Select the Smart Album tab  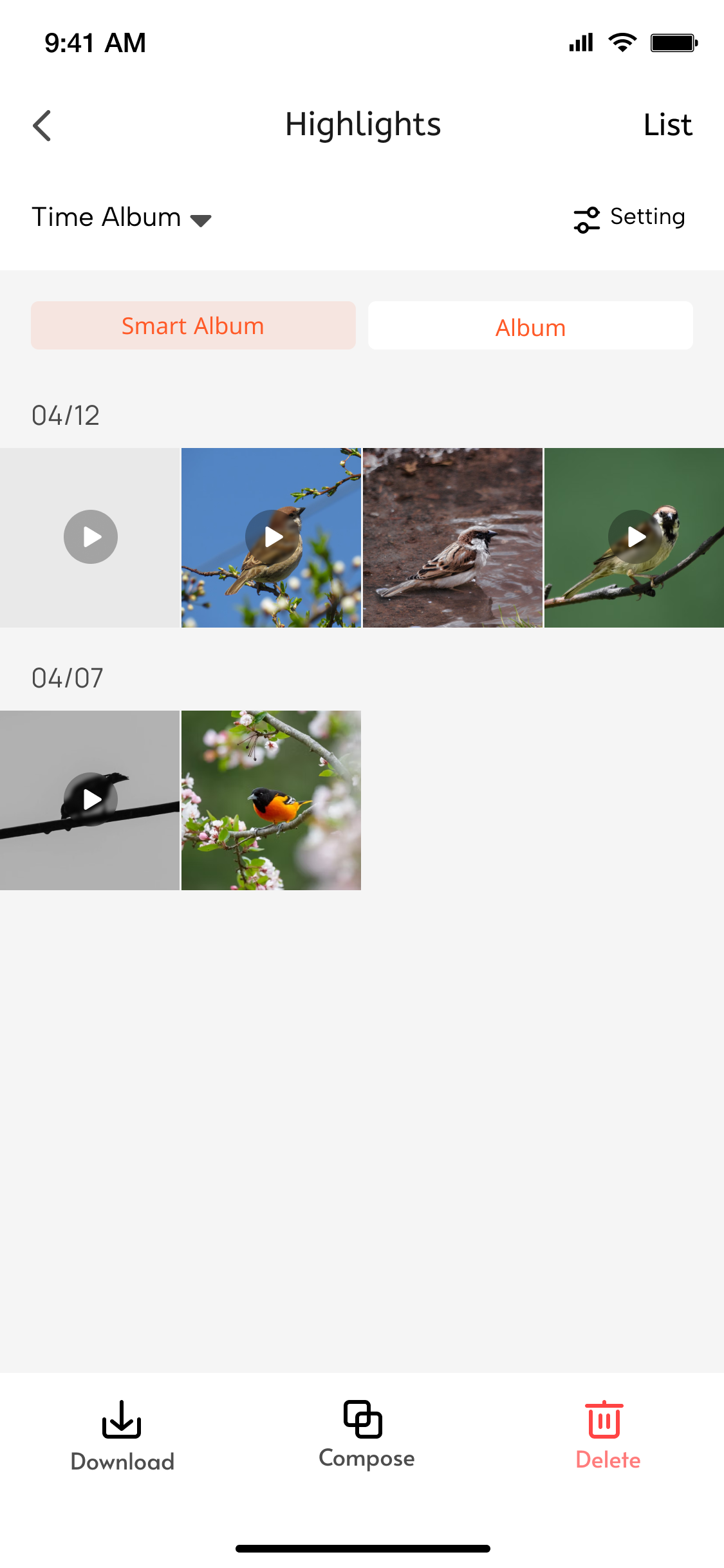[193, 326]
